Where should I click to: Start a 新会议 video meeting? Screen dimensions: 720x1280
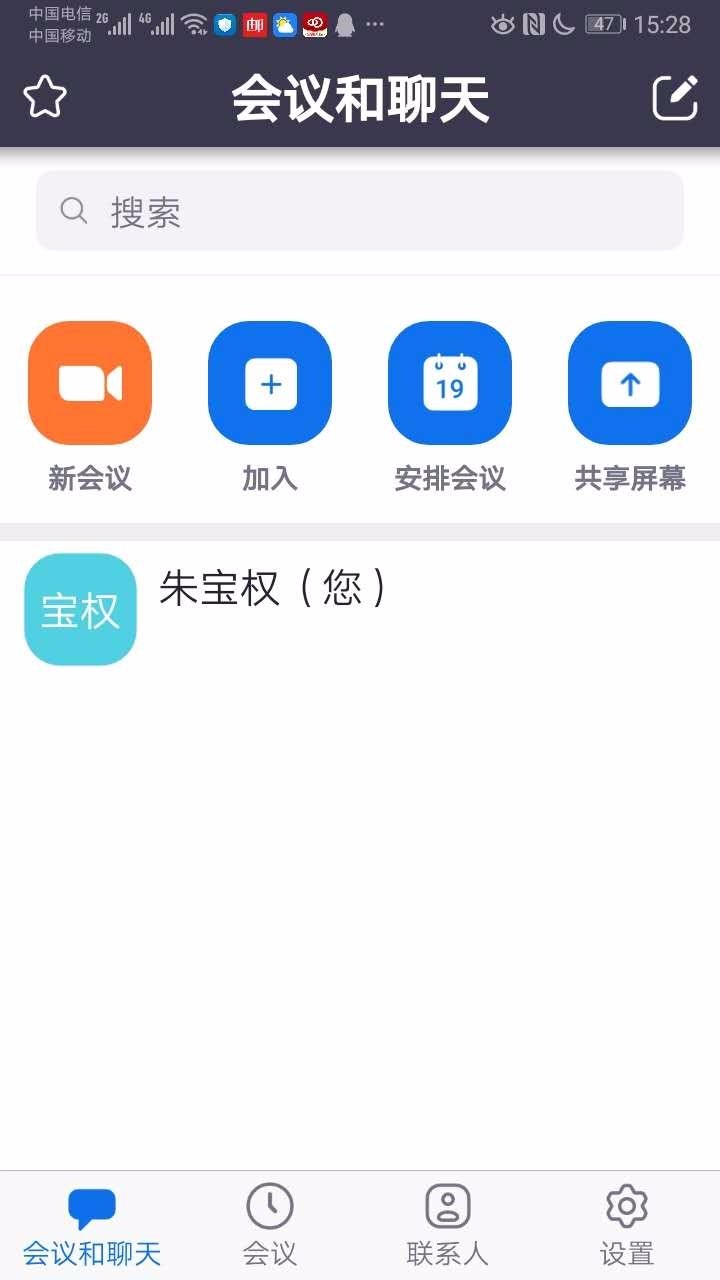coord(90,383)
